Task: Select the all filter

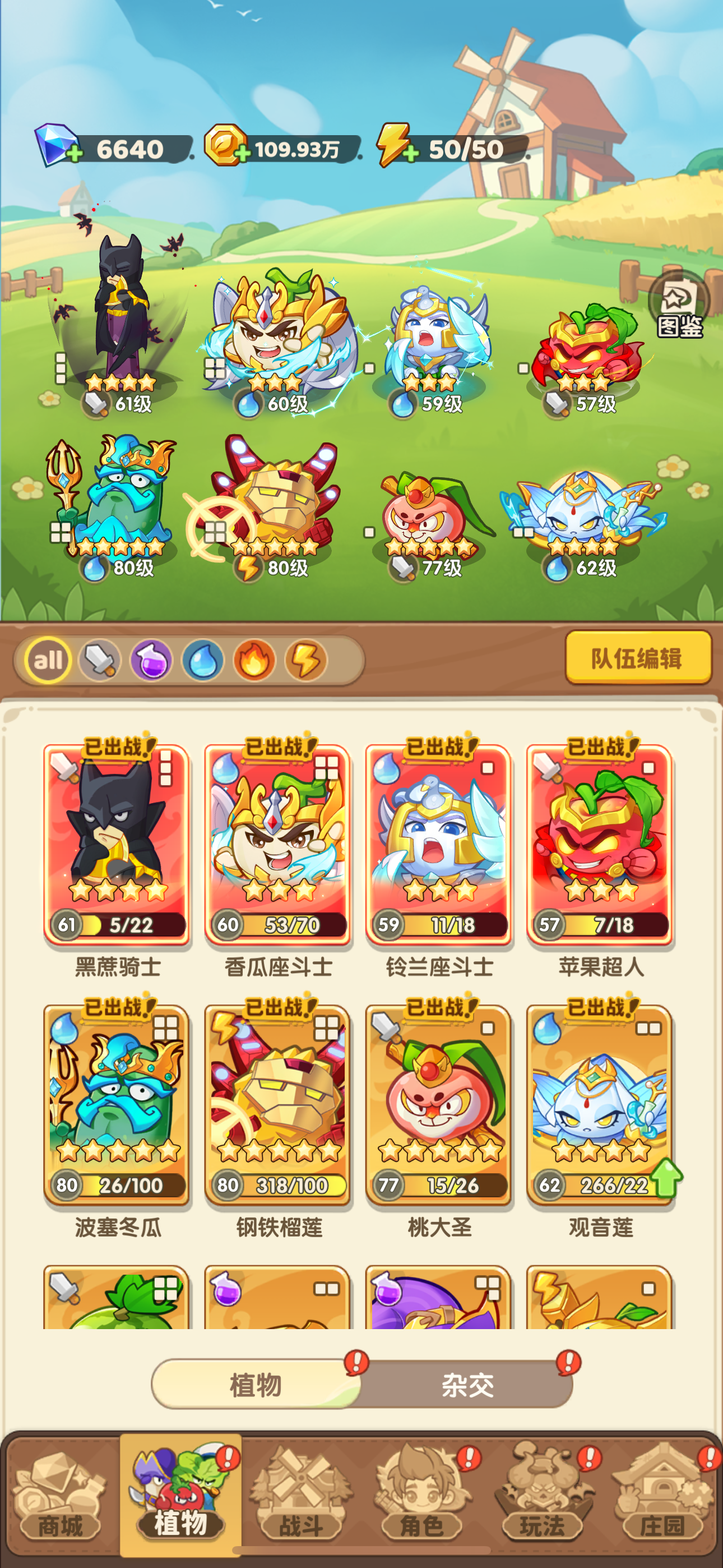Action: point(48,661)
